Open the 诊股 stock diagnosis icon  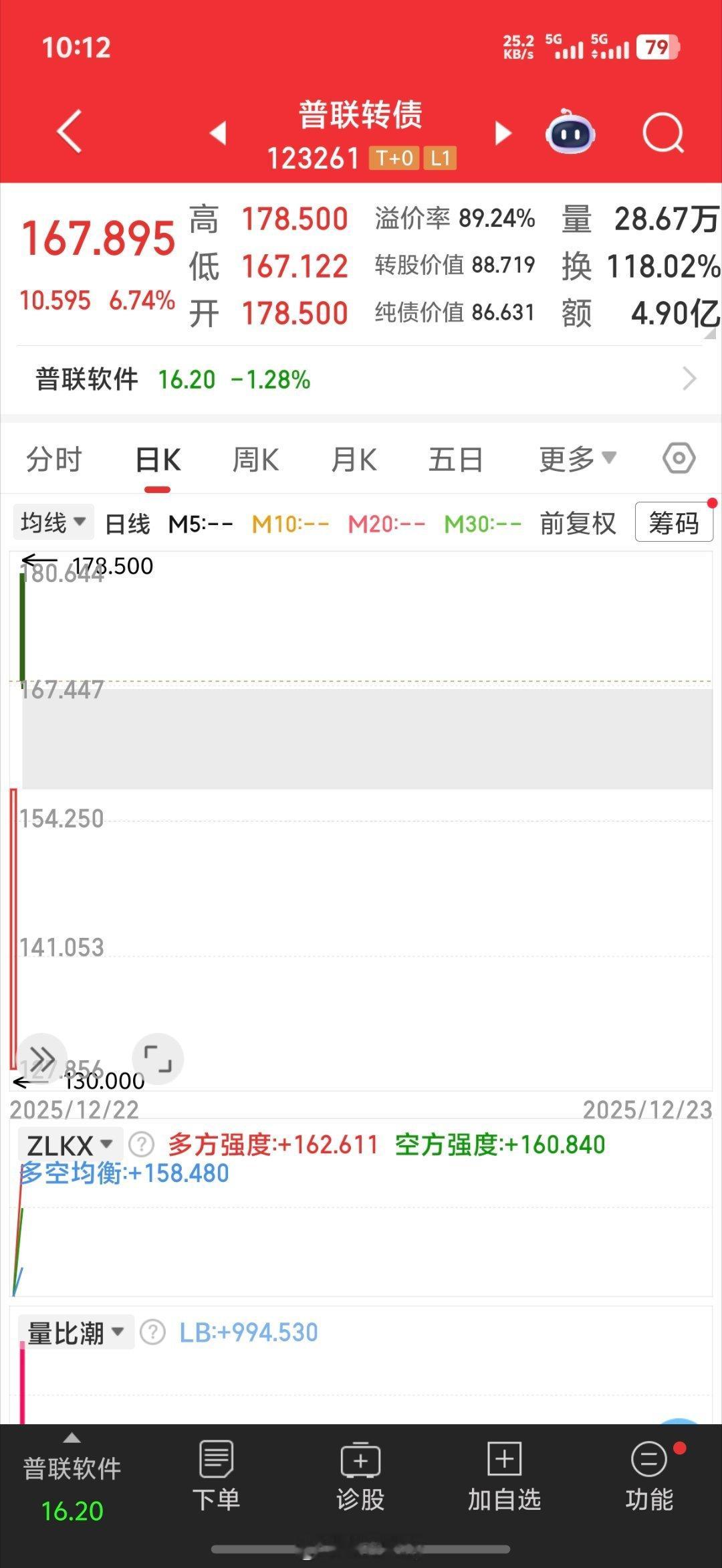(361, 1482)
